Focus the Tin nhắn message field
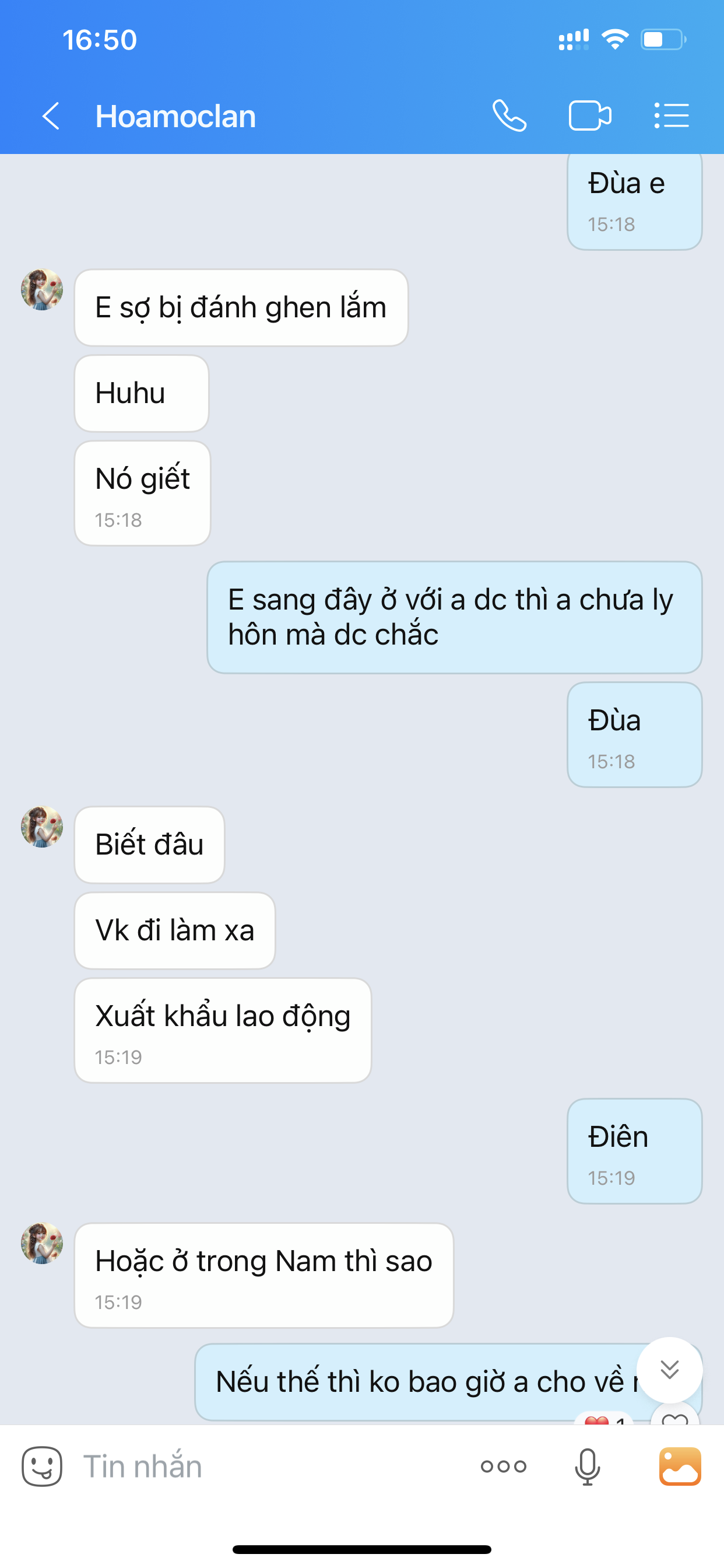 (268, 1466)
